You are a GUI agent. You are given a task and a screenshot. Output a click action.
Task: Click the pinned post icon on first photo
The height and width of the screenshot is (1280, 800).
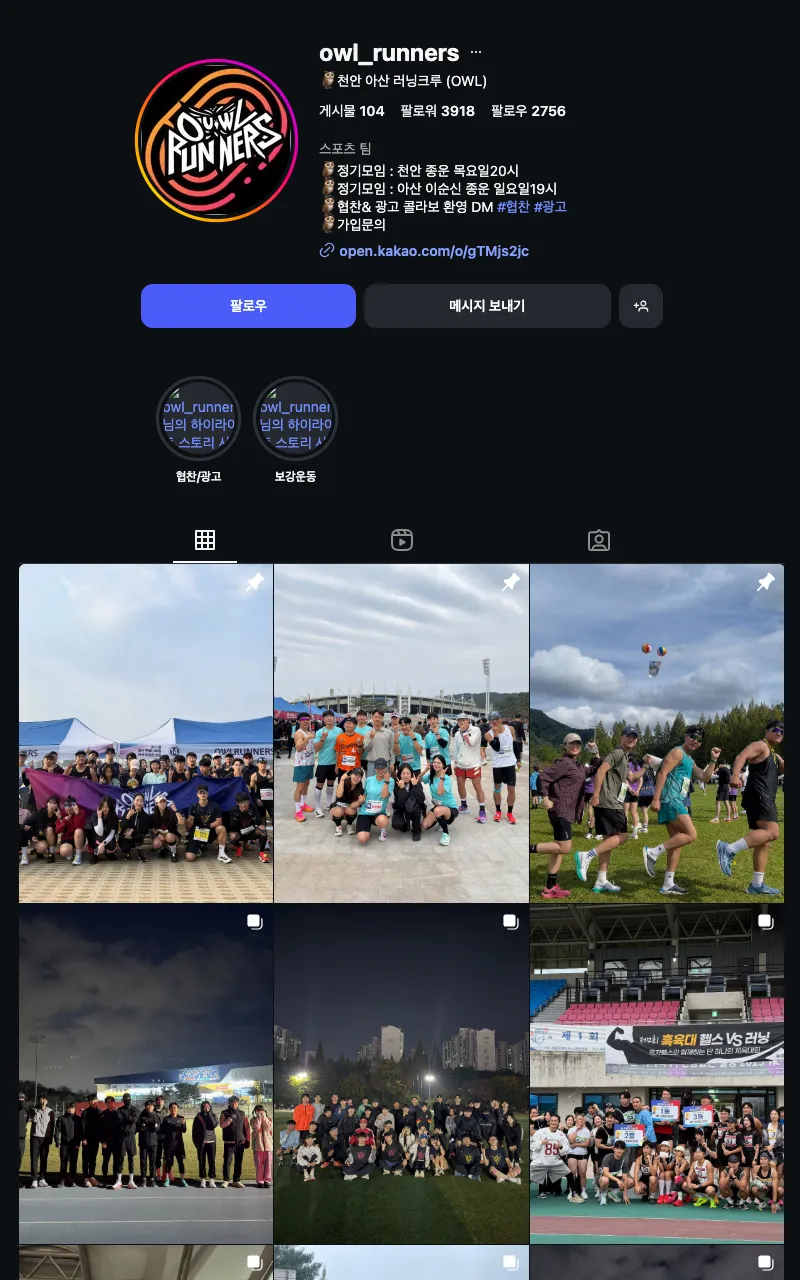click(255, 581)
